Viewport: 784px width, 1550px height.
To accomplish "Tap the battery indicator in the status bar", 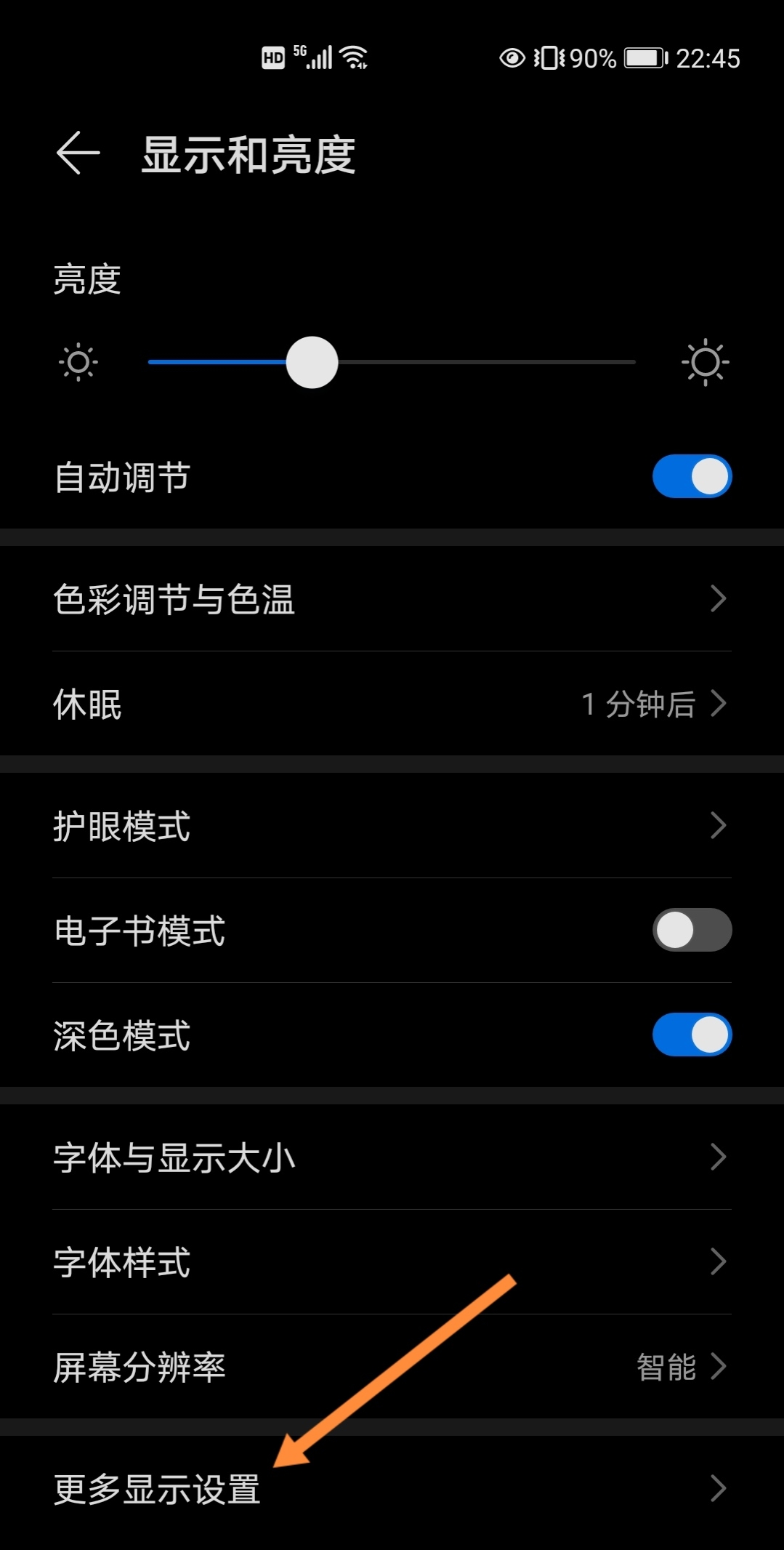I will tap(642, 58).
